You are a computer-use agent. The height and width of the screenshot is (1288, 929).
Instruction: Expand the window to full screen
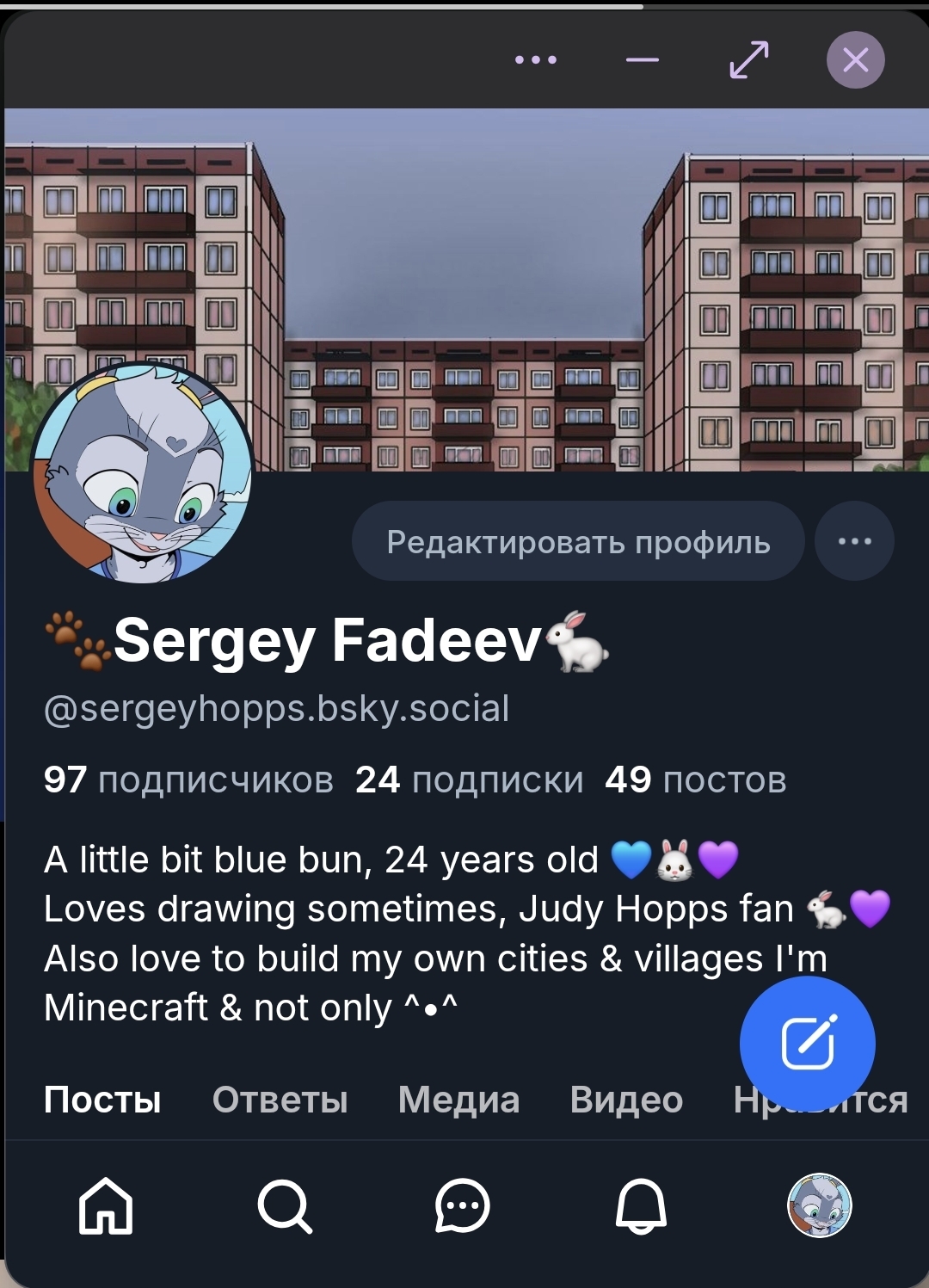[x=748, y=60]
